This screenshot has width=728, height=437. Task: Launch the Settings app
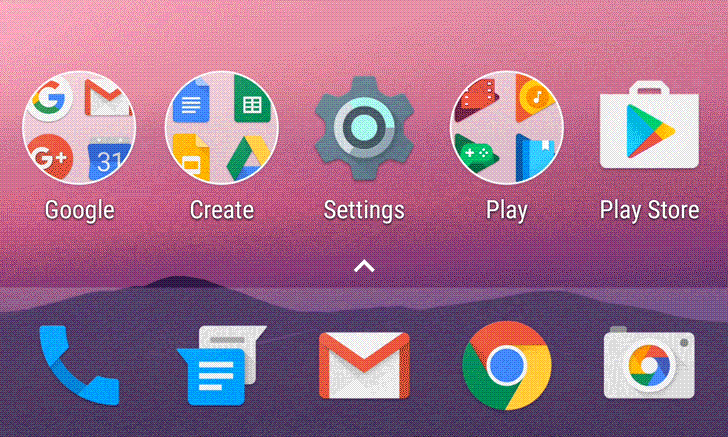(364, 130)
